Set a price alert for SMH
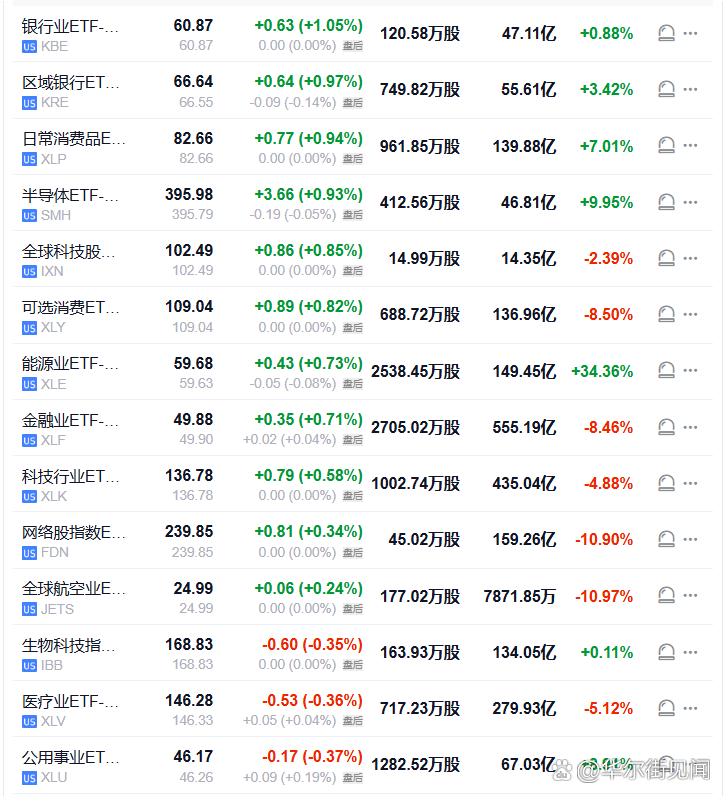 [x=666, y=203]
